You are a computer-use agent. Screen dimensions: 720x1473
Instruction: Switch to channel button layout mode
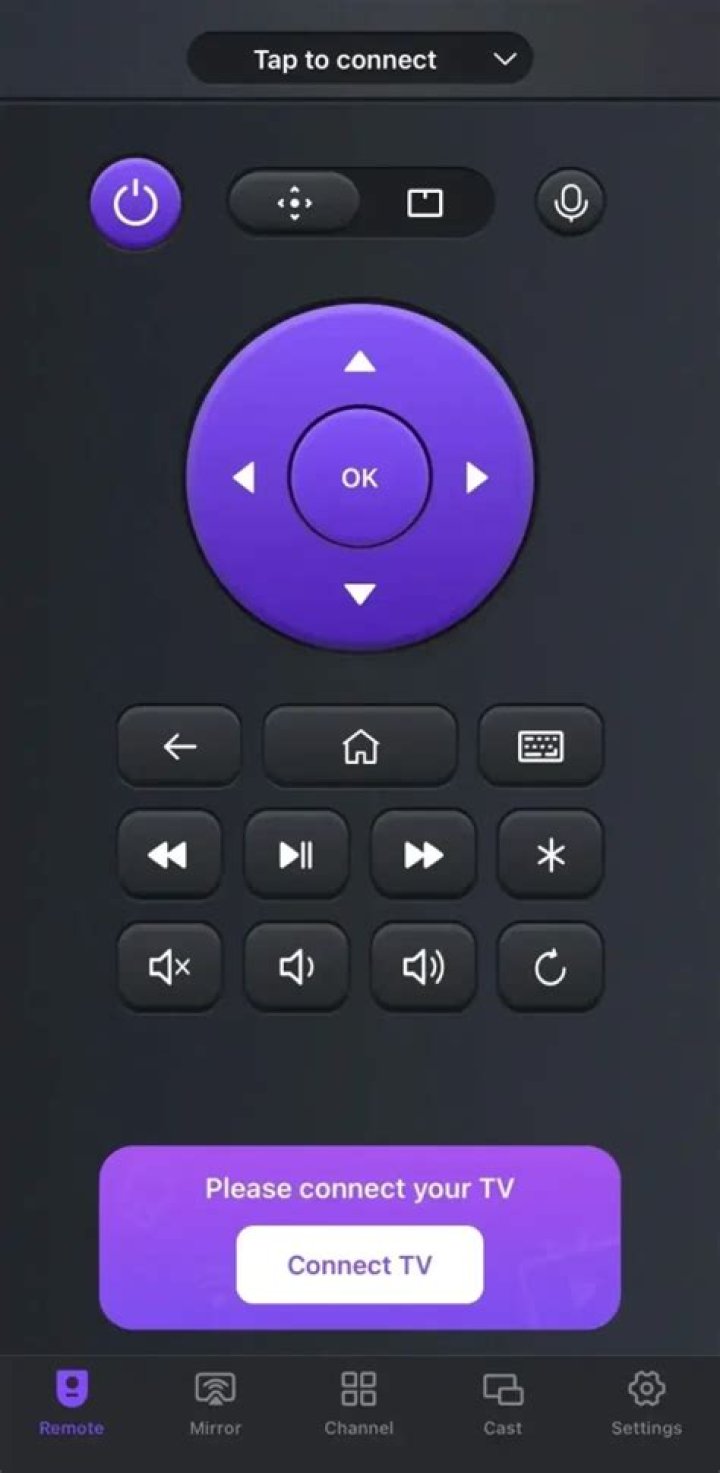tap(424, 202)
